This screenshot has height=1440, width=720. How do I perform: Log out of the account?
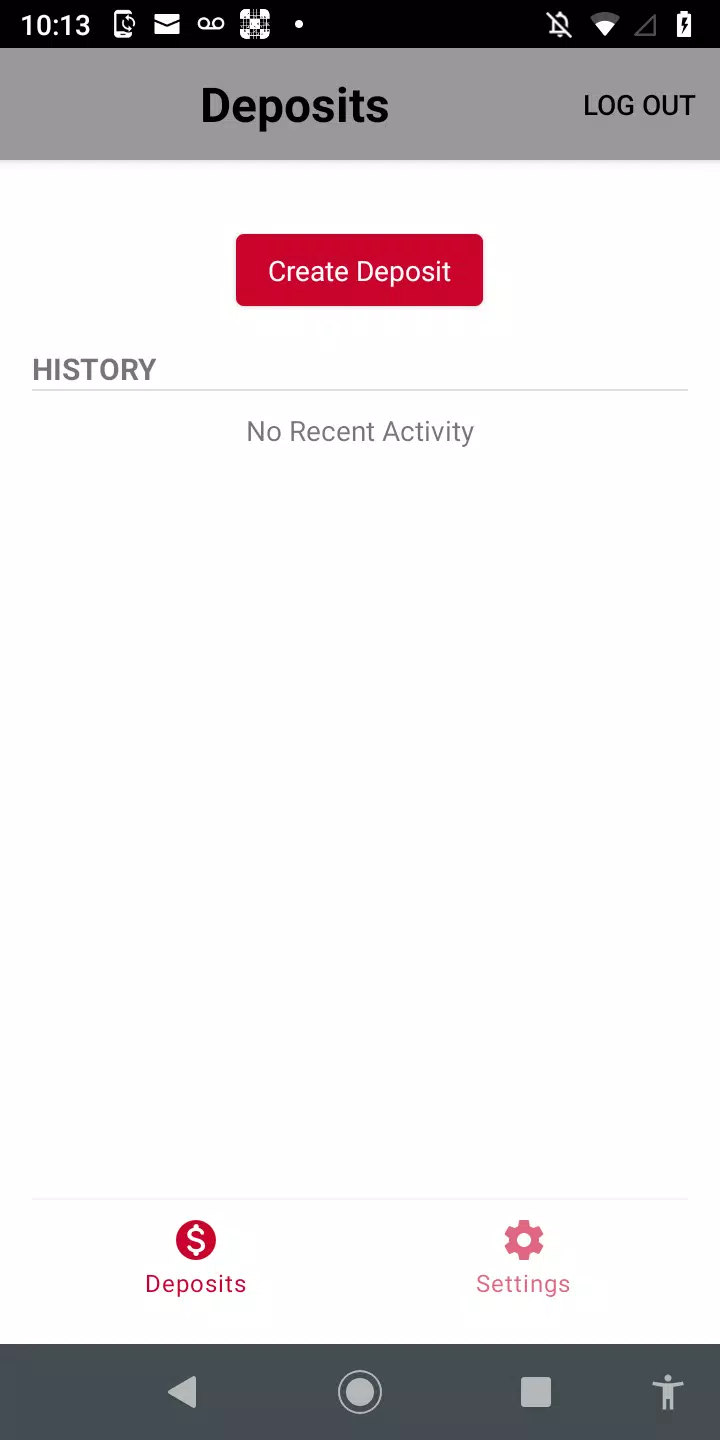point(639,106)
